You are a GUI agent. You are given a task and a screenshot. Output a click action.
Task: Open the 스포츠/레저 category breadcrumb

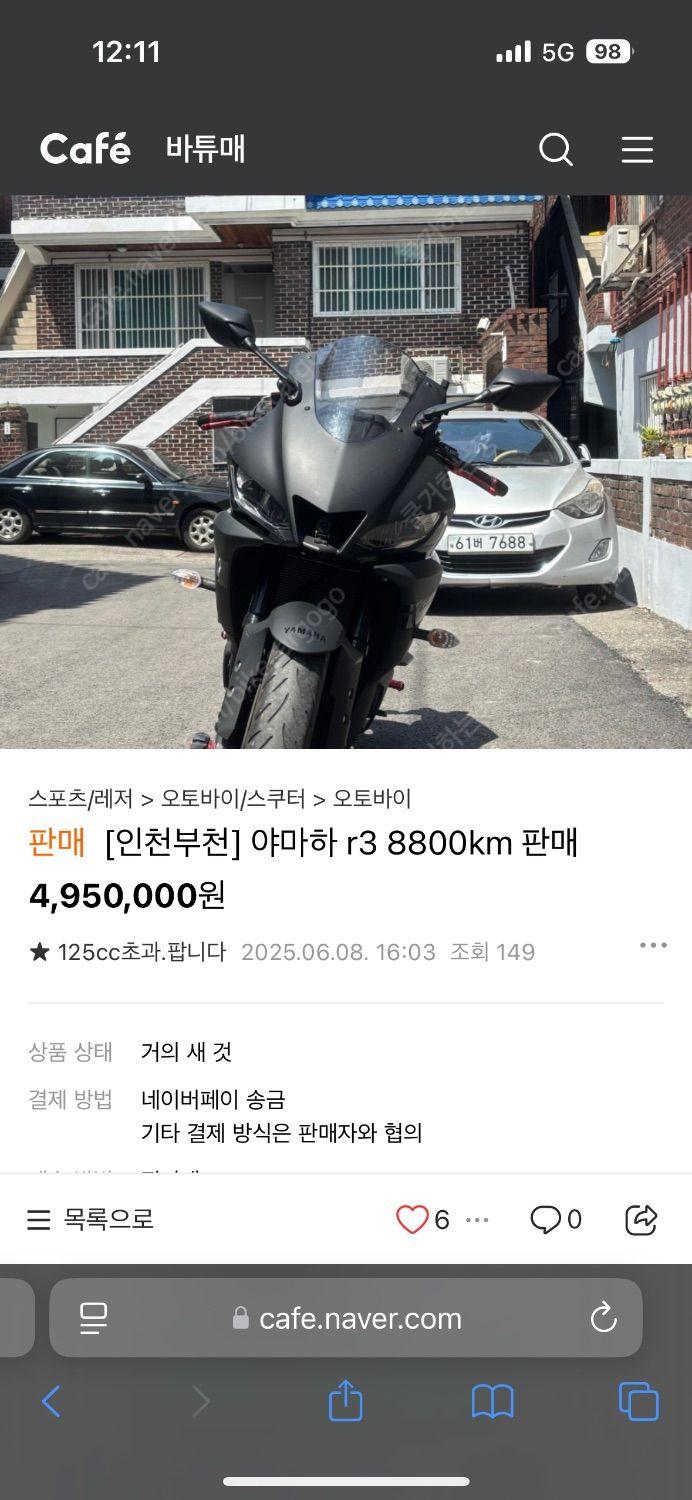79,799
